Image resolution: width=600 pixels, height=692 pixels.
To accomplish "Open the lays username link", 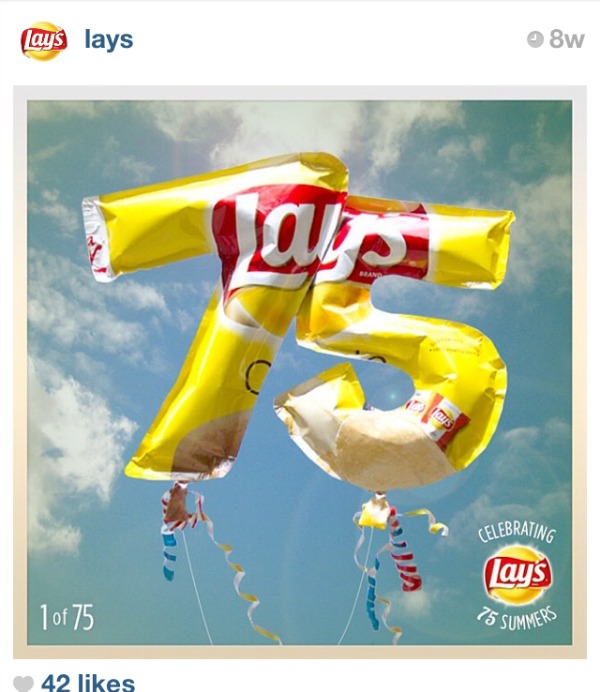I will point(108,41).
